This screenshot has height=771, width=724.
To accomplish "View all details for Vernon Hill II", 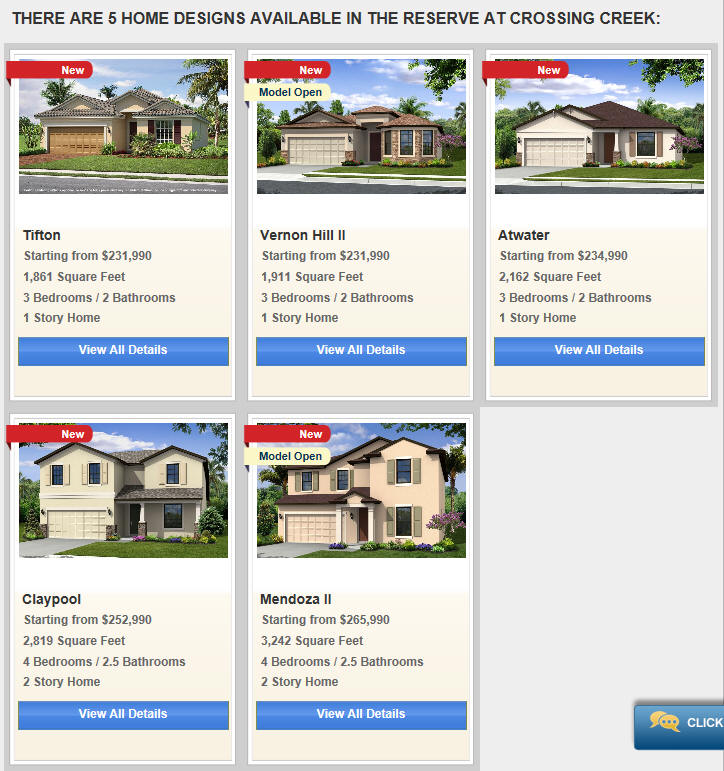I will [x=361, y=351].
